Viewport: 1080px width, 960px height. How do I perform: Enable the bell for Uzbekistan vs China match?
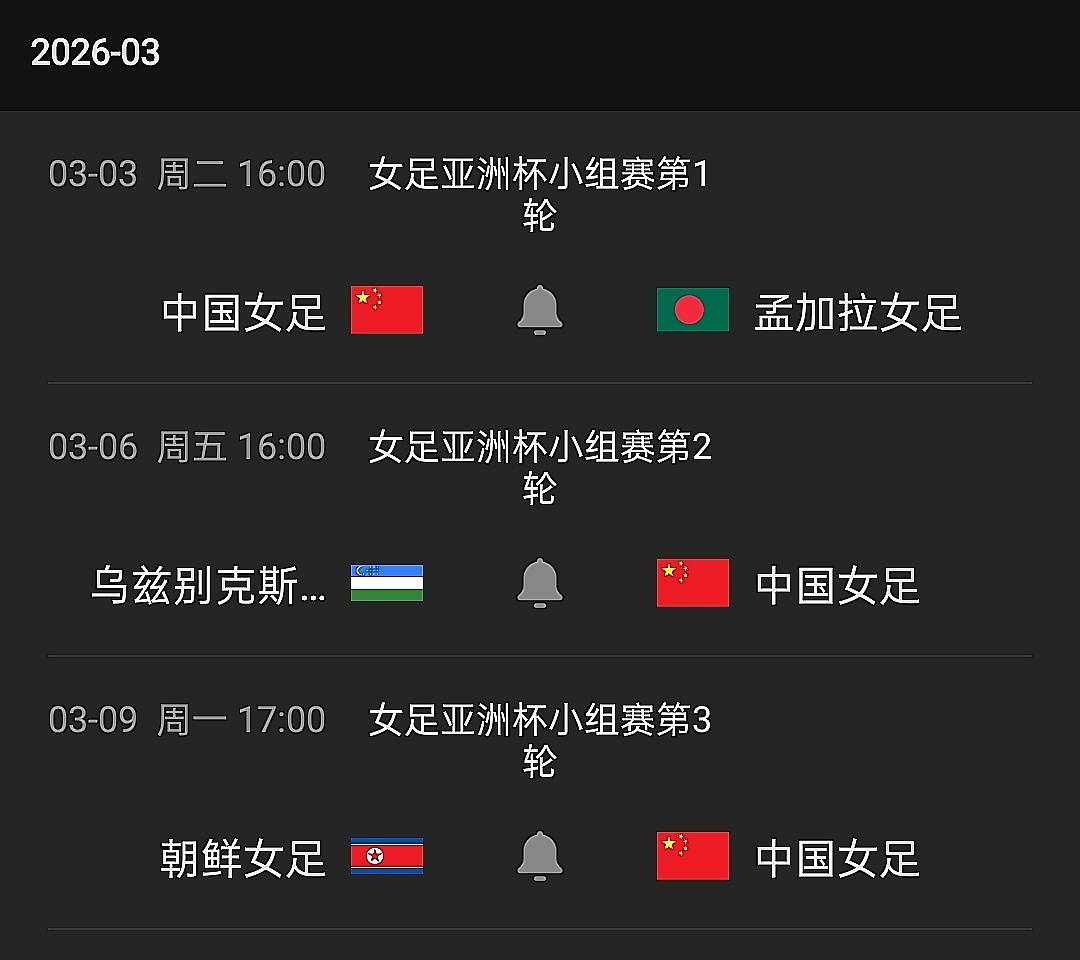(540, 583)
